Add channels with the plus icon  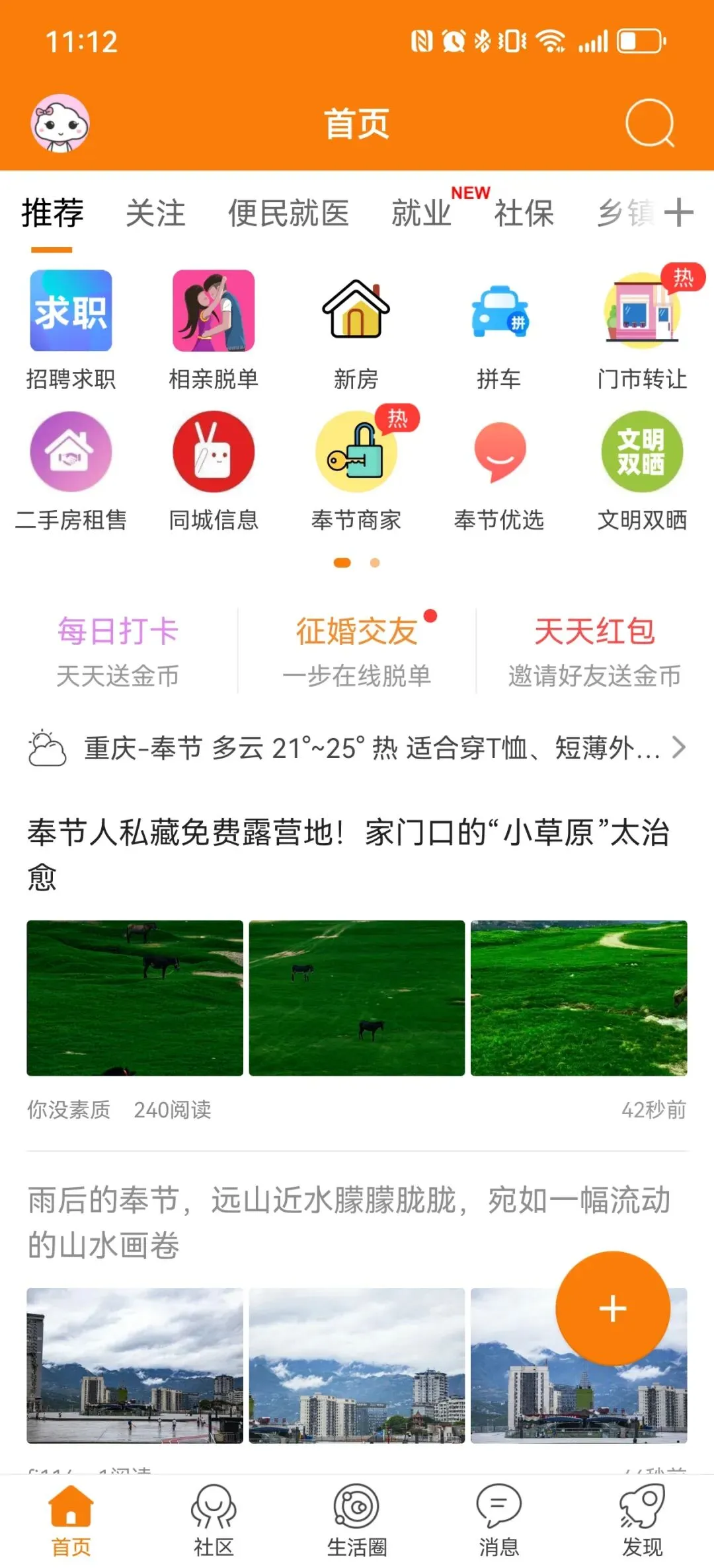tap(679, 213)
